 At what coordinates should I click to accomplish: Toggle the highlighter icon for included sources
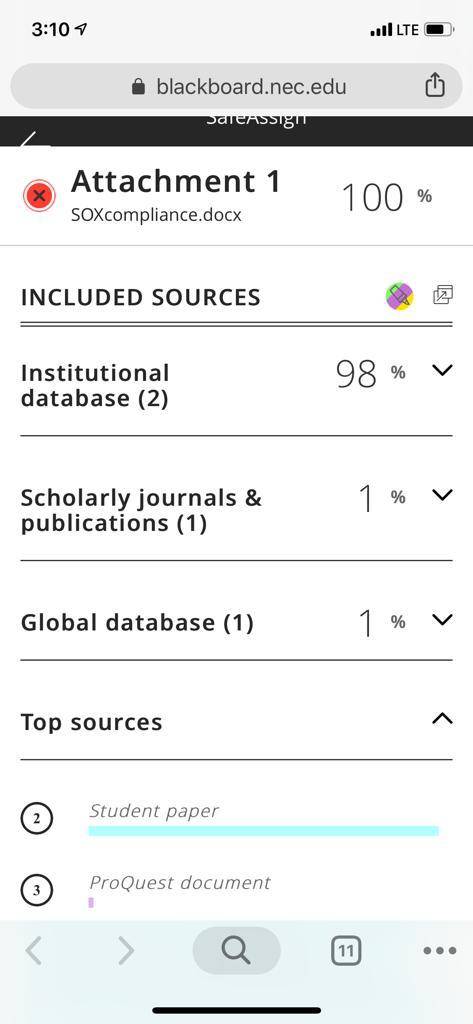pos(399,296)
